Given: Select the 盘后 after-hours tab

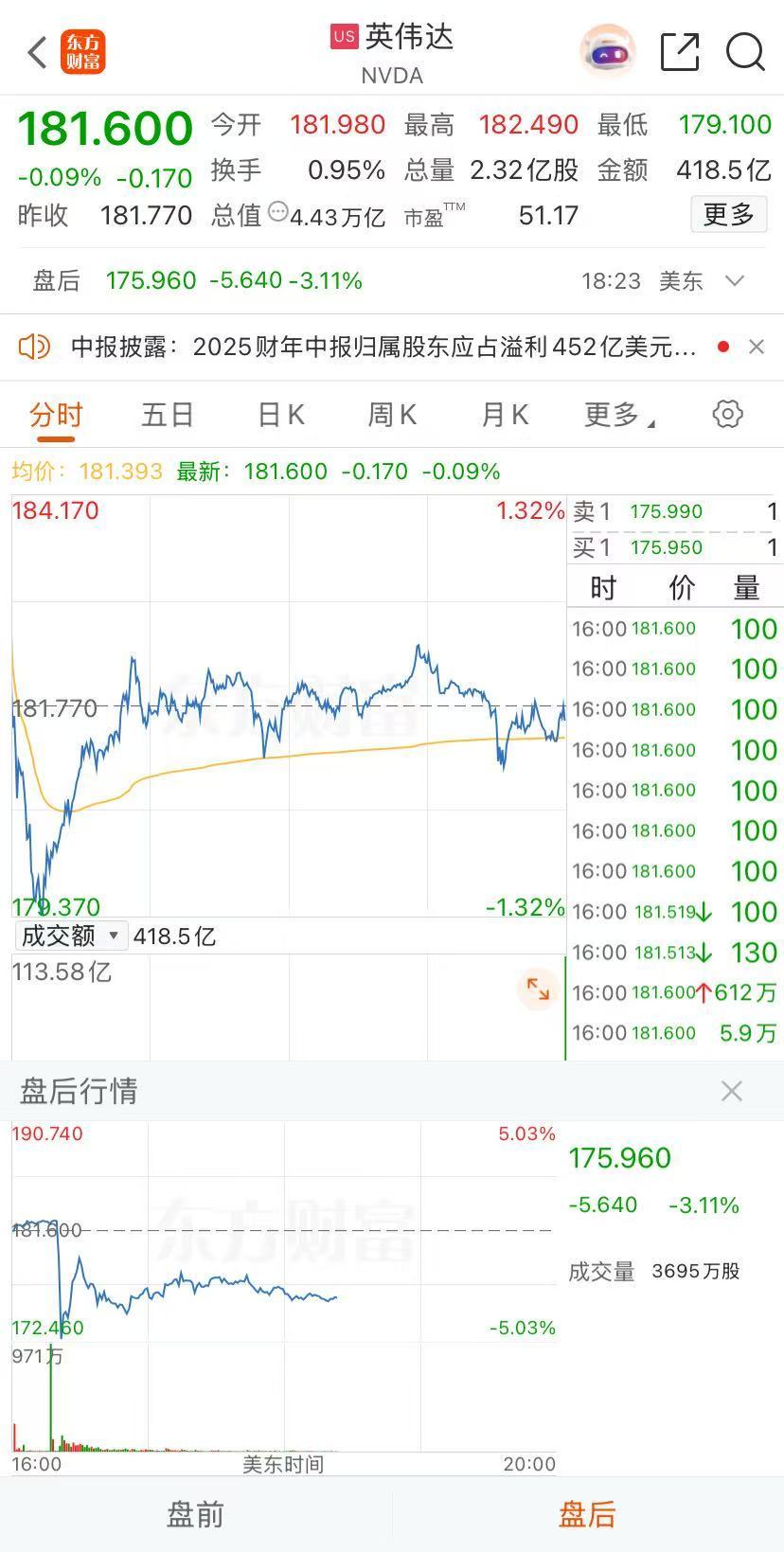Looking at the screenshot, I should 587,1514.
